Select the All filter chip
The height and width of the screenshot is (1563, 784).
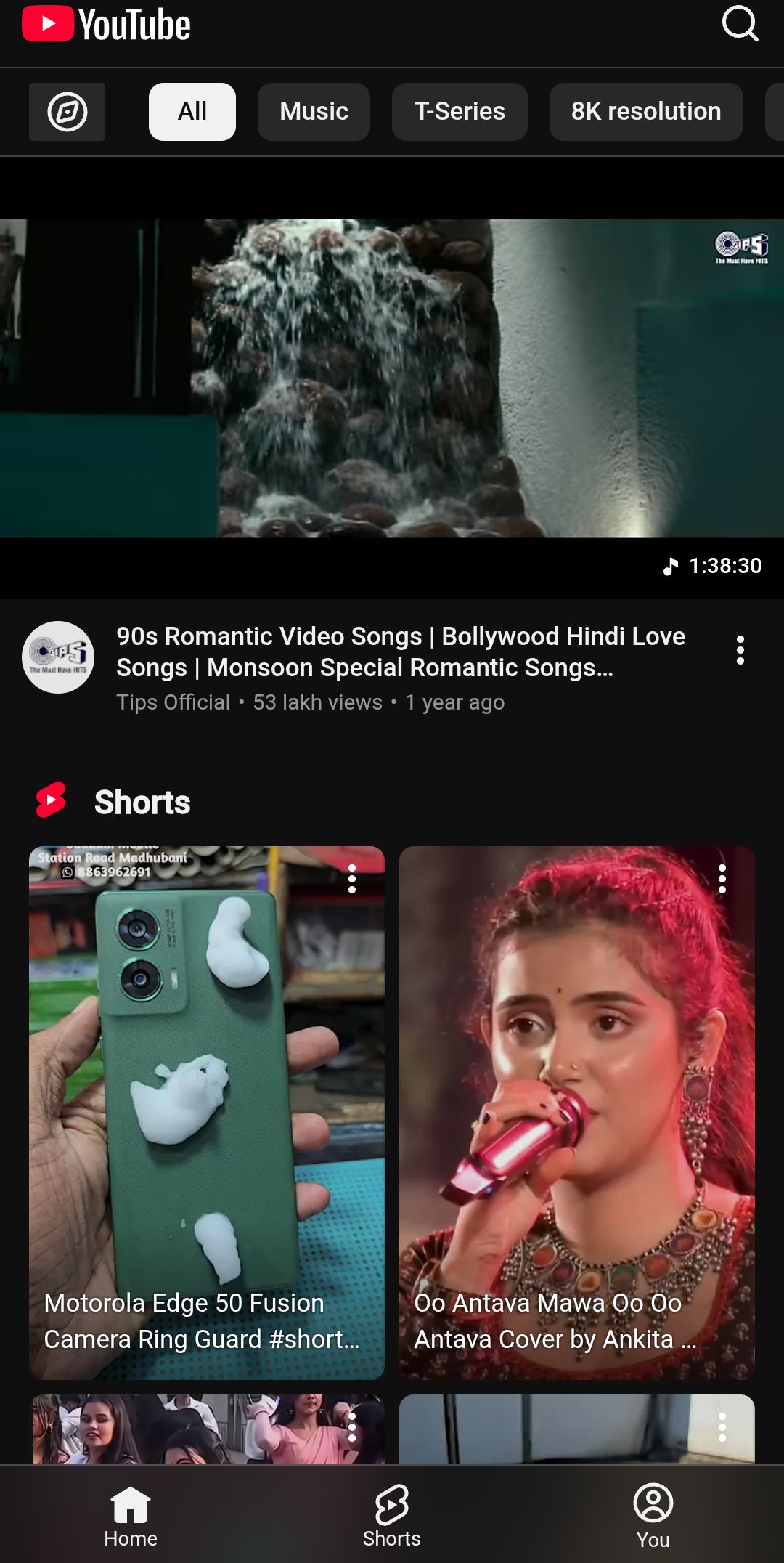[x=192, y=111]
